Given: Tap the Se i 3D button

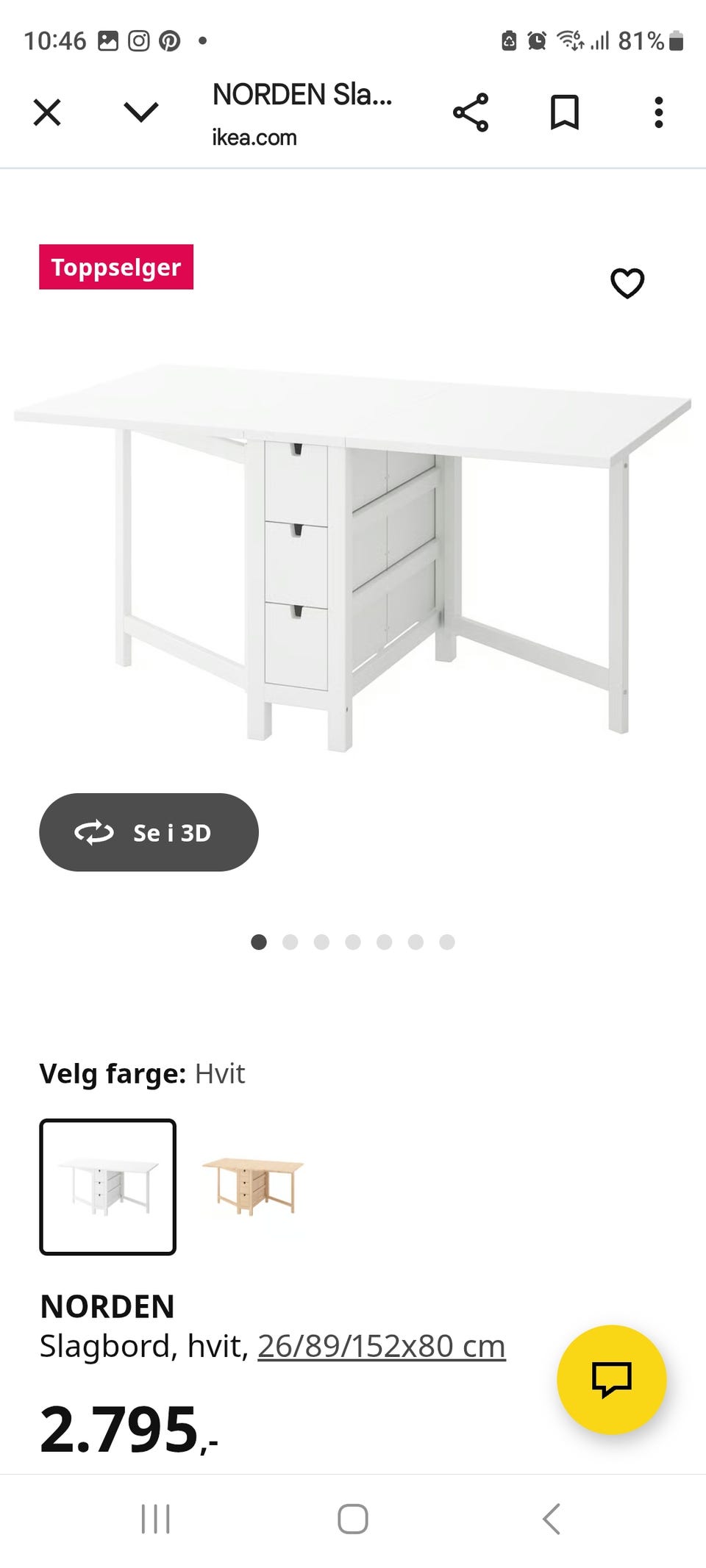Looking at the screenshot, I should tap(149, 832).
